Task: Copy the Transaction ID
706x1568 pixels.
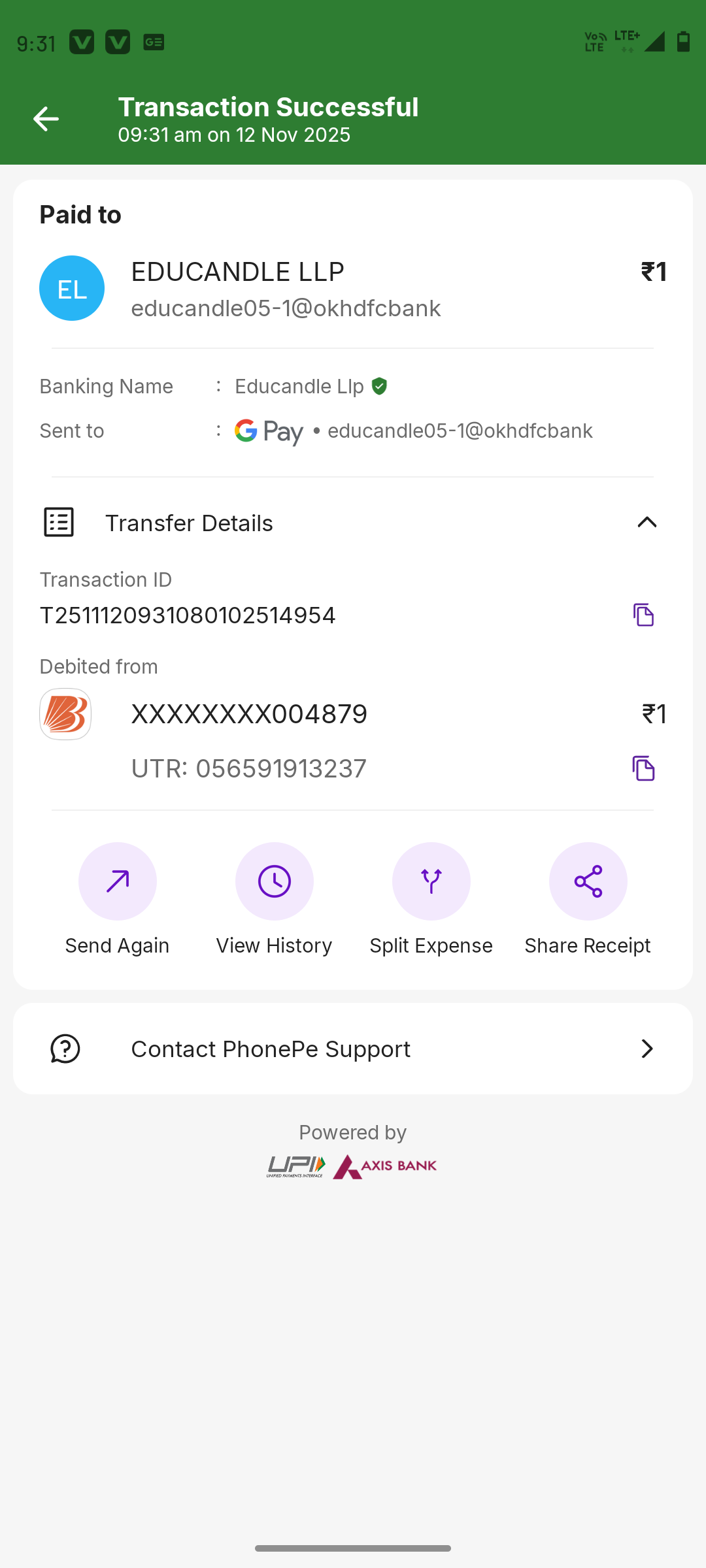Action: point(643,615)
